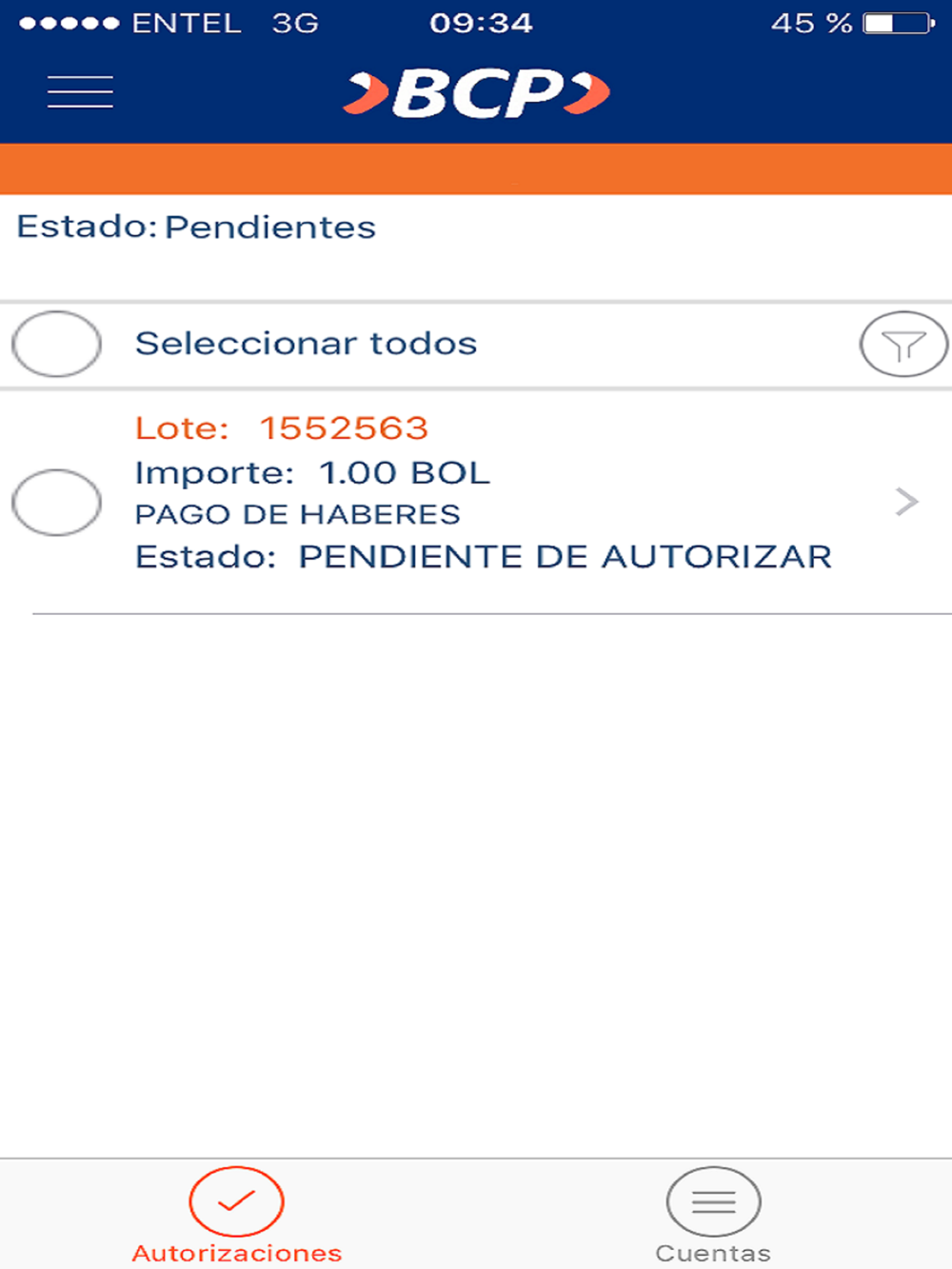Viewport: 952px width, 1269px height.
Task: Check the Seleccionar todos circle
Action: [x=57, y=344]
